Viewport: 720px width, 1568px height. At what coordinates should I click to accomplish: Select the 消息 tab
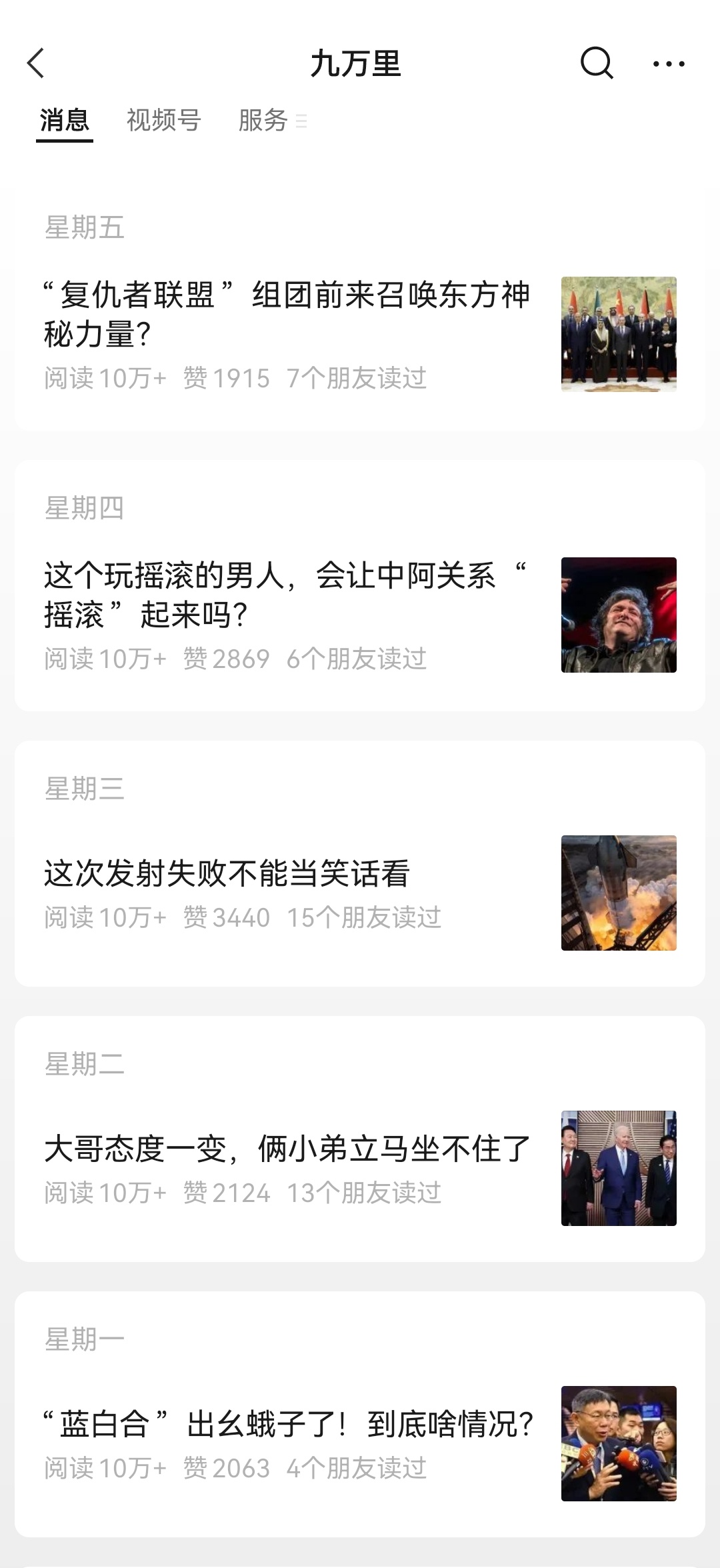click(x=65, y=121)
